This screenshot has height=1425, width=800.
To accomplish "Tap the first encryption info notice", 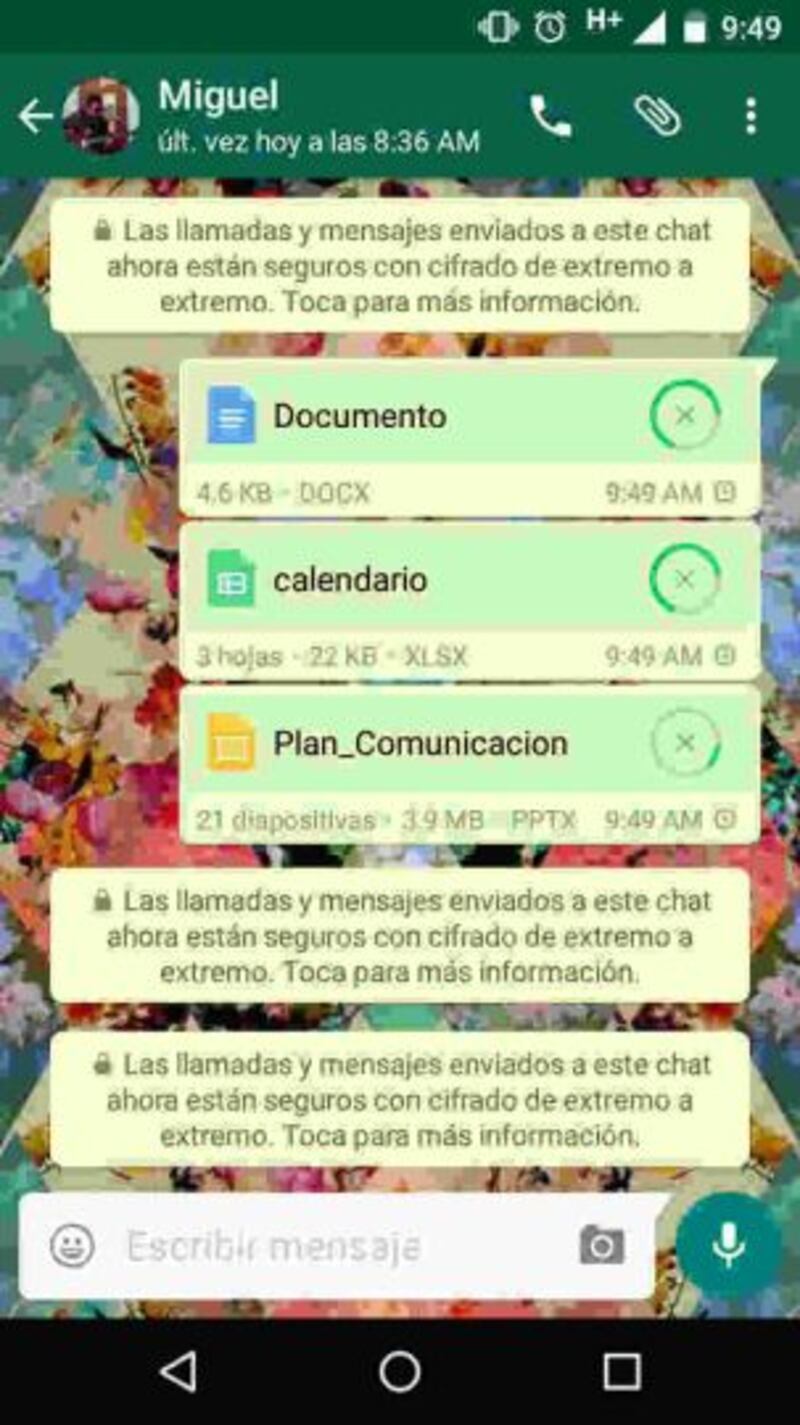I will click(x=400, y=266).
